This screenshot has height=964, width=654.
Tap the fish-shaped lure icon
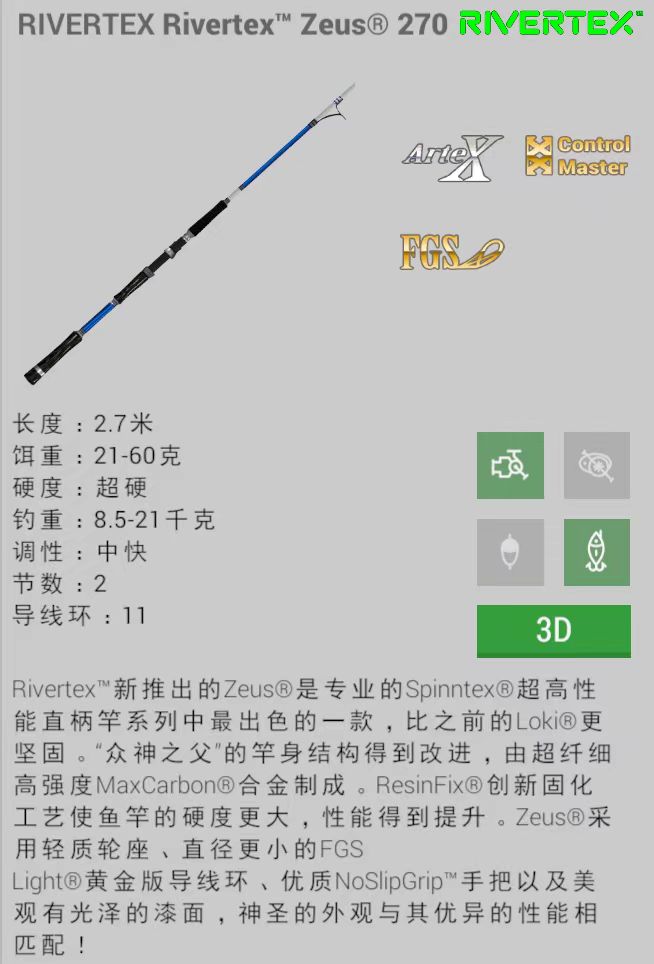[597, 552]
